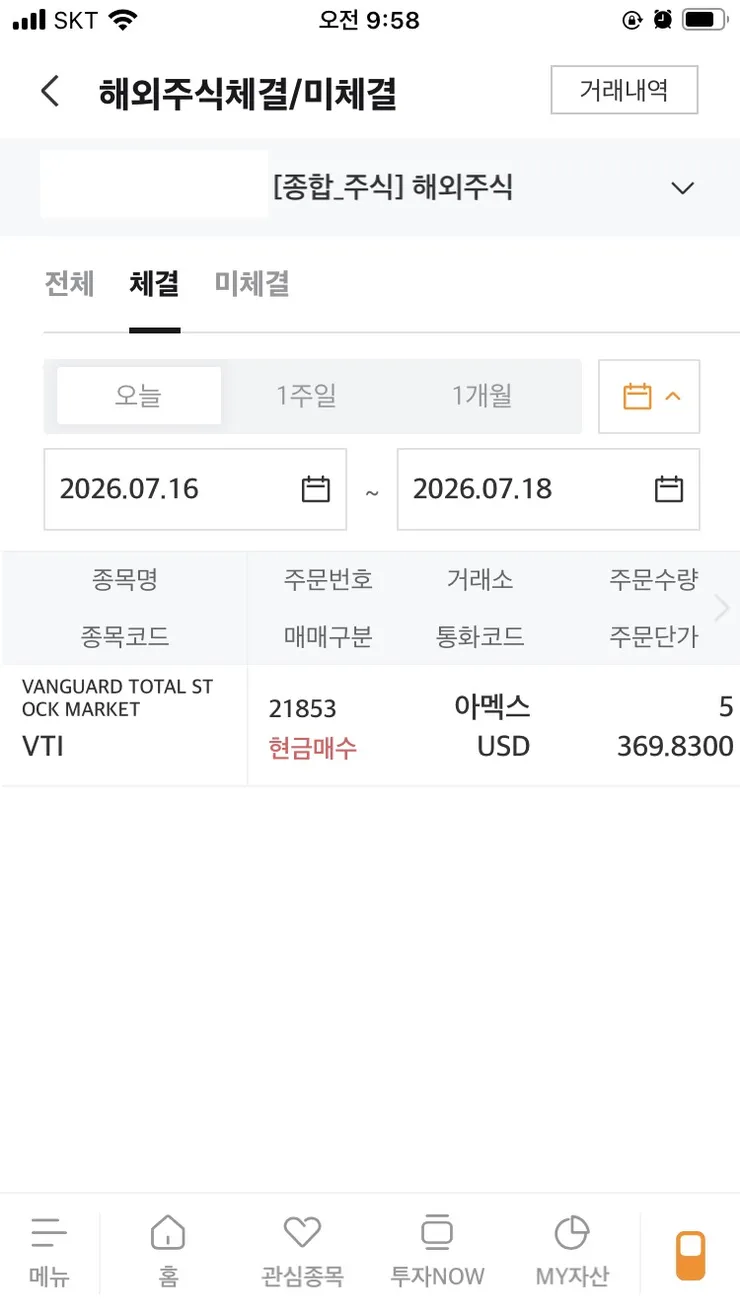The width and height of the screenshot is (740, 1316).
Task: Open the MY자산 tab
Action: click(571, 1251)
